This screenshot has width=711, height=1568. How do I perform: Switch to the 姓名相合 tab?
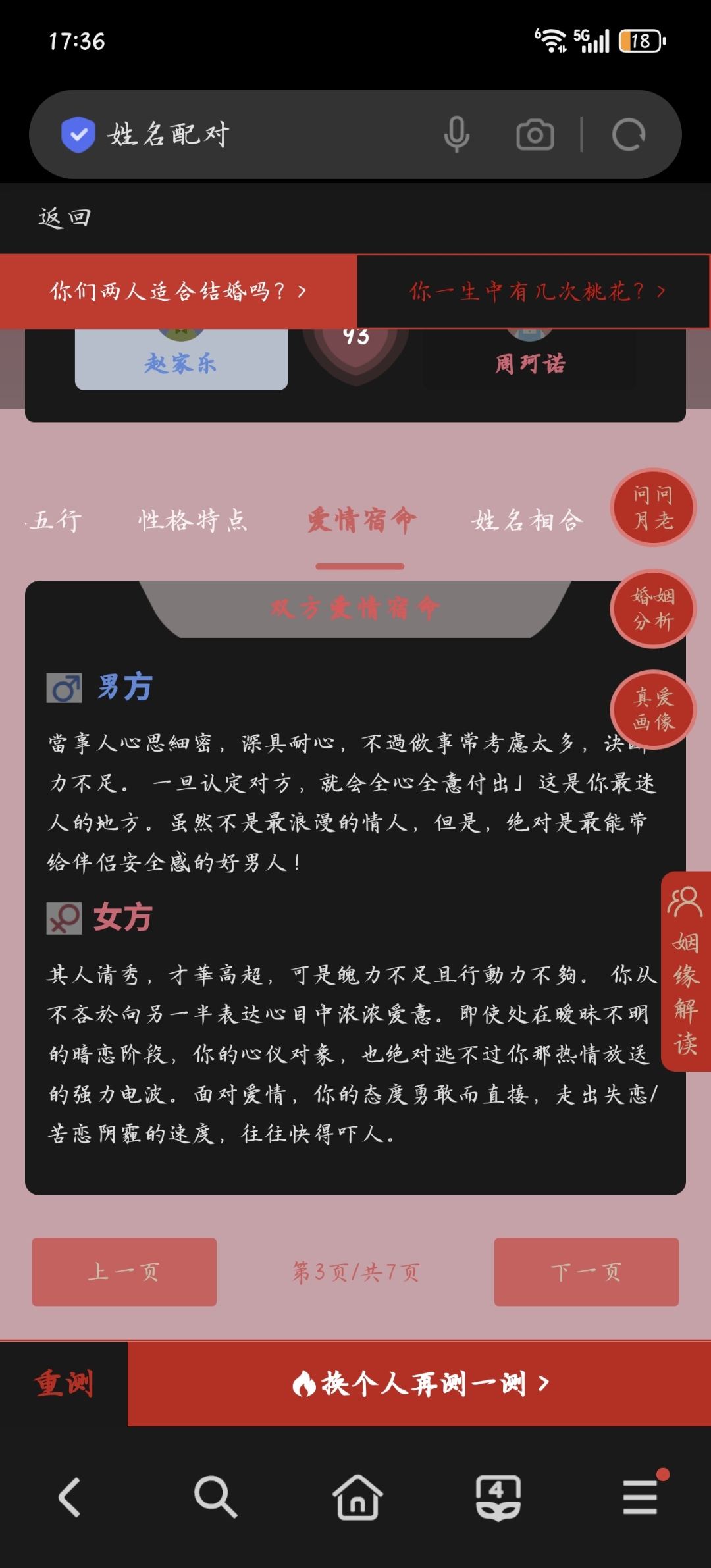(527, 520)
